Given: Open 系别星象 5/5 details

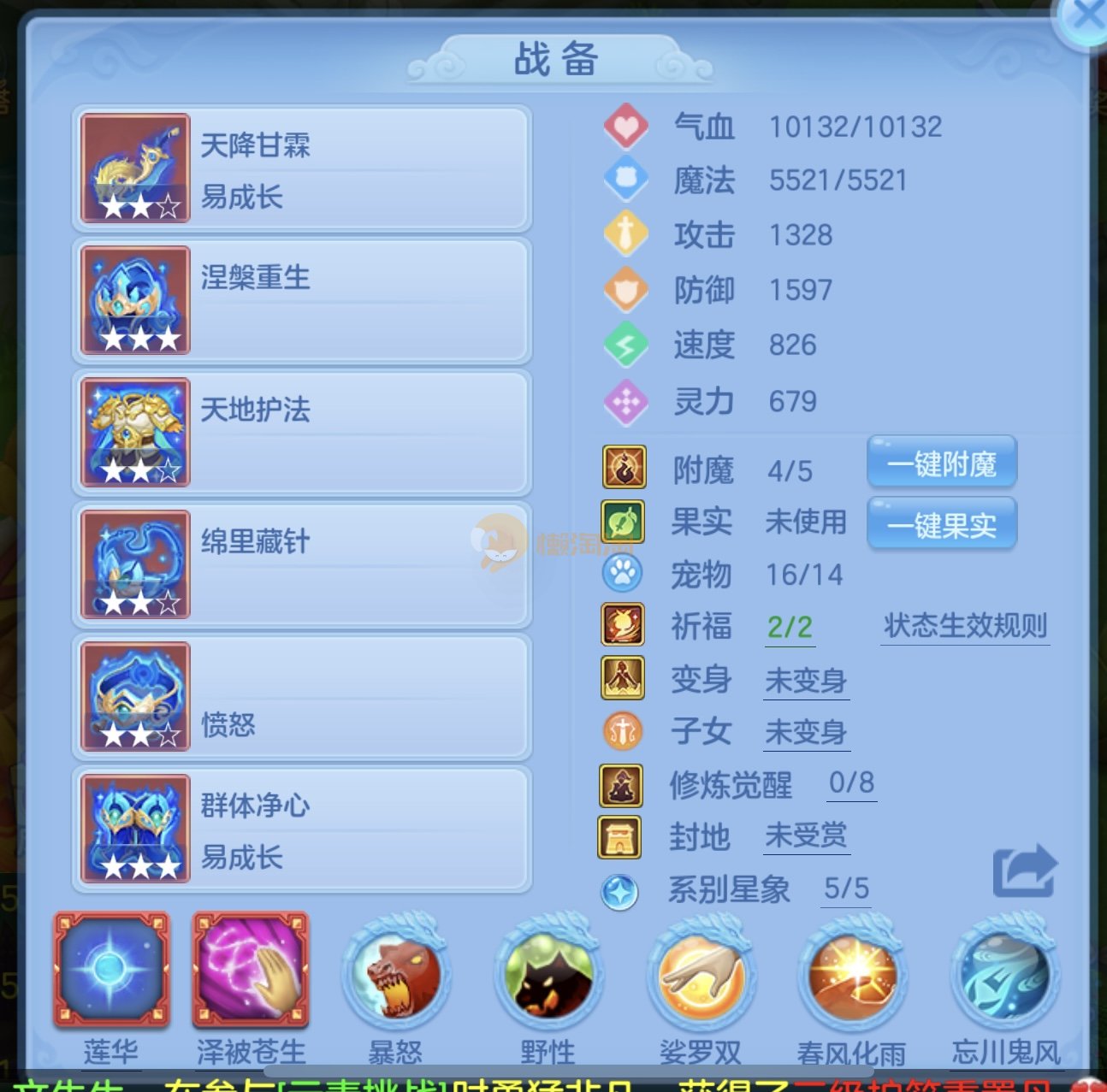Looking at the screenshot, I should click(845, 888).
